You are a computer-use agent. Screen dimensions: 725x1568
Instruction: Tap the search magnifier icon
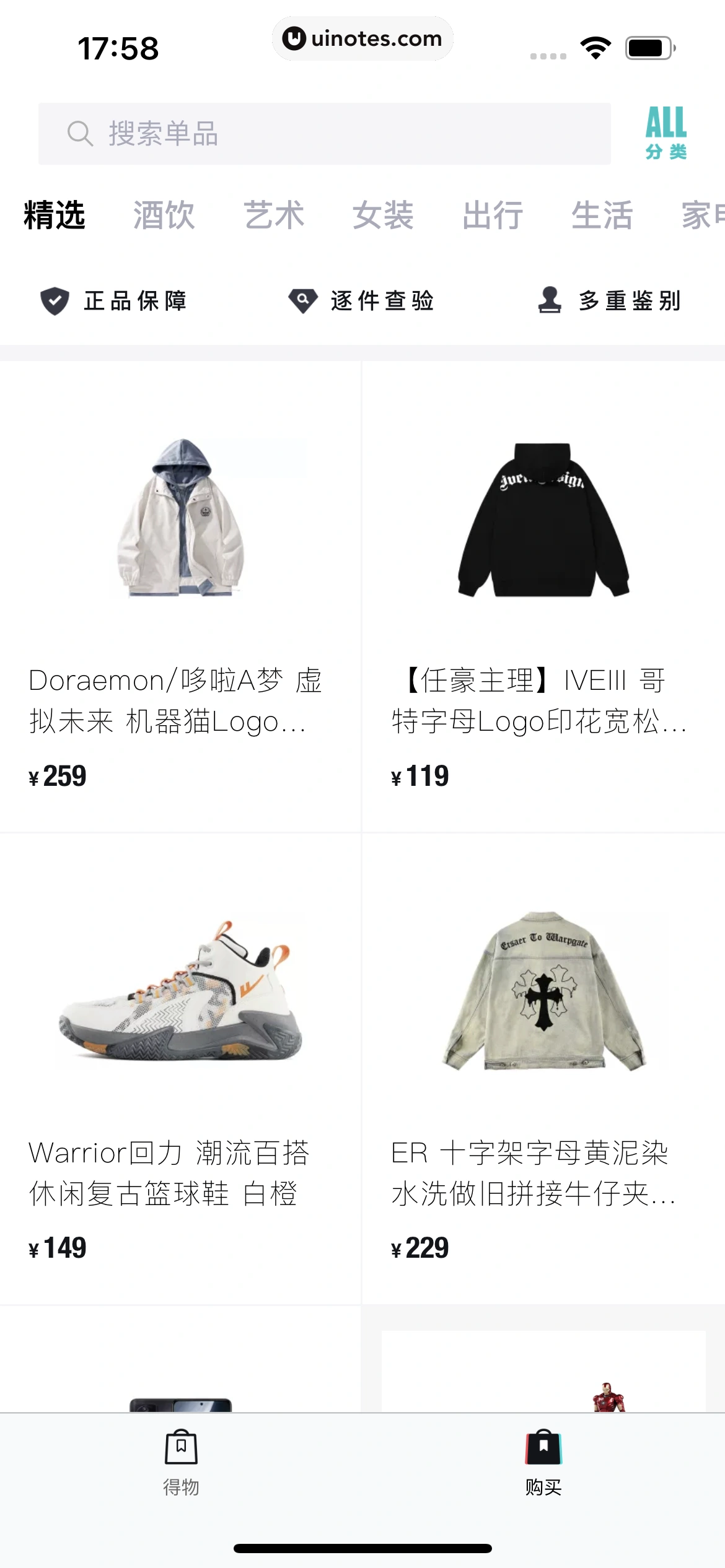[x=81, y=133]
